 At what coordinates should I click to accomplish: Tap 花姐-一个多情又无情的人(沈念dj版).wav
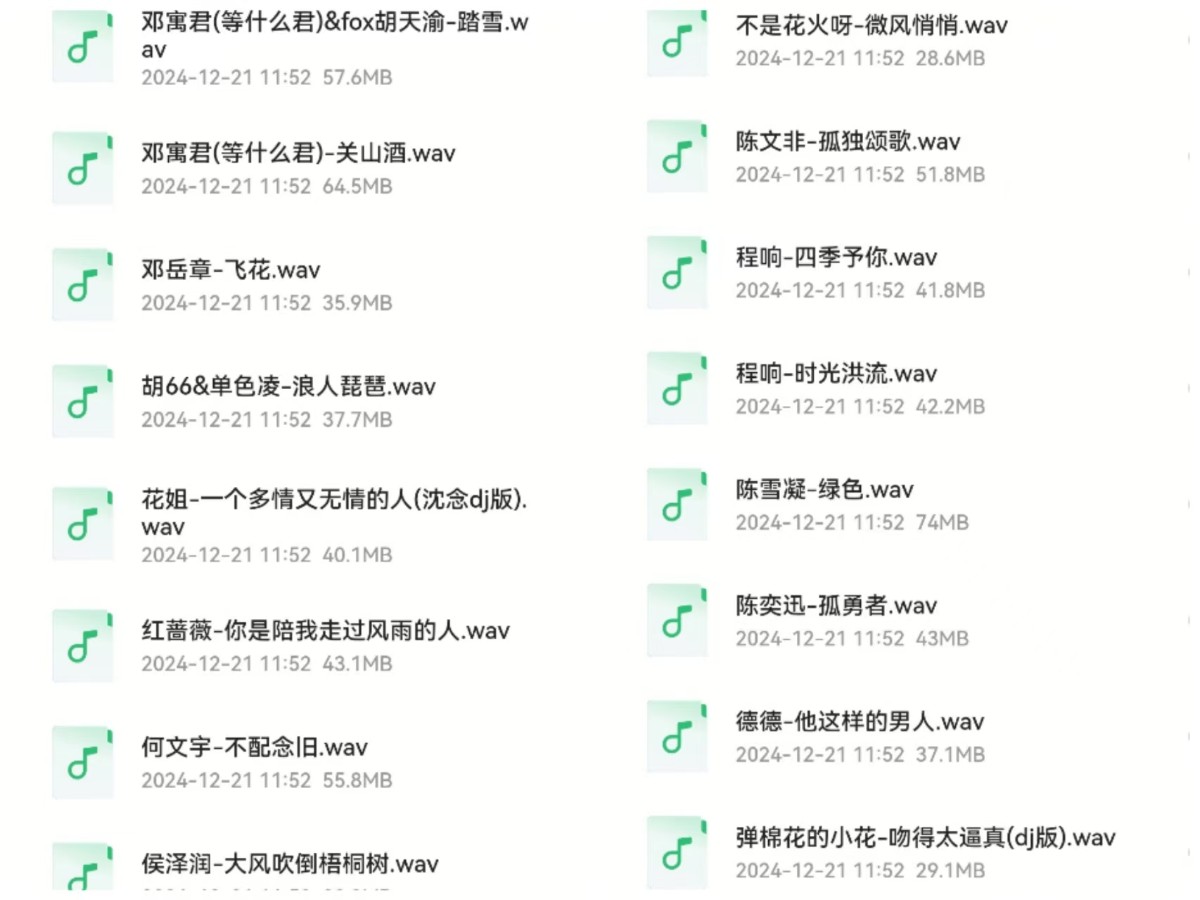(x=334, y=513)
